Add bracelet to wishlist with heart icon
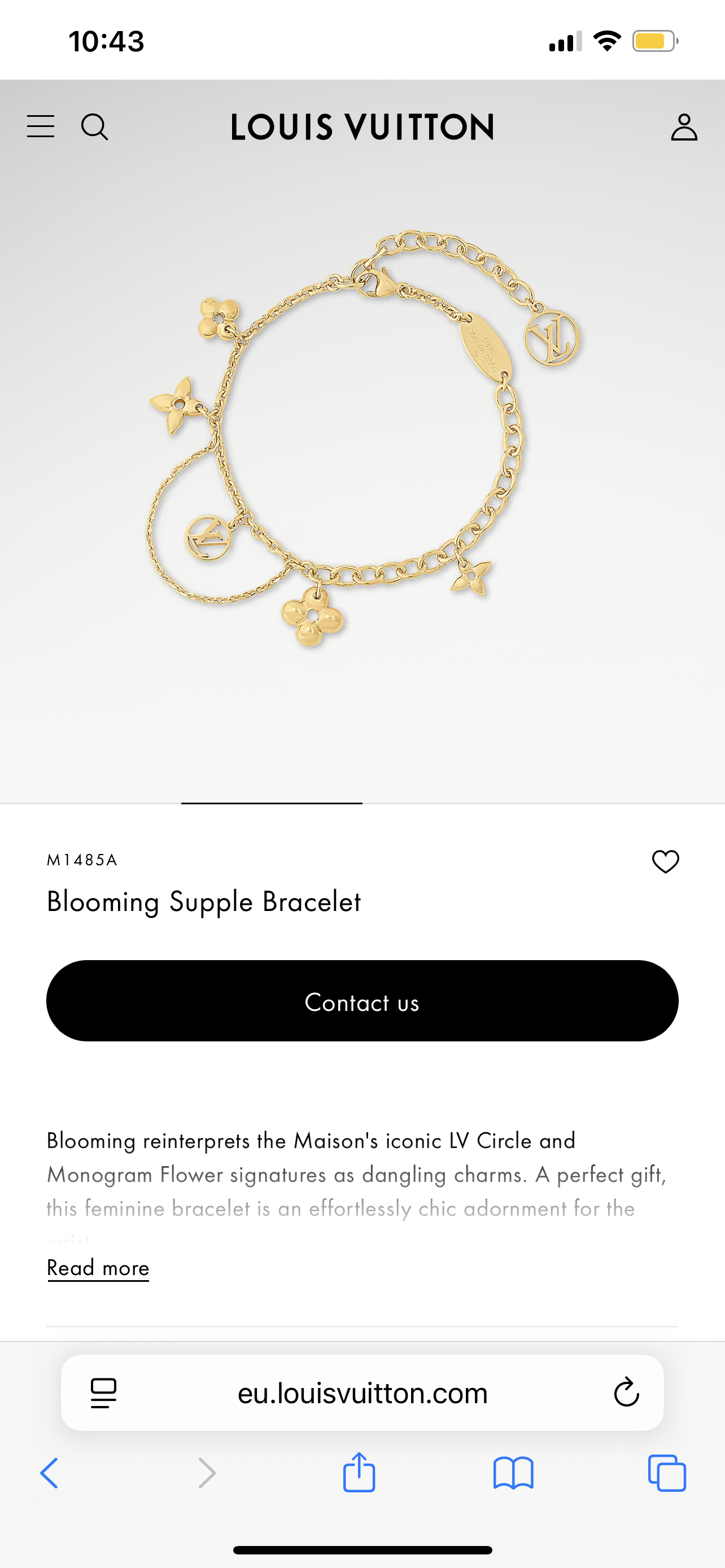 click(665, 861)
